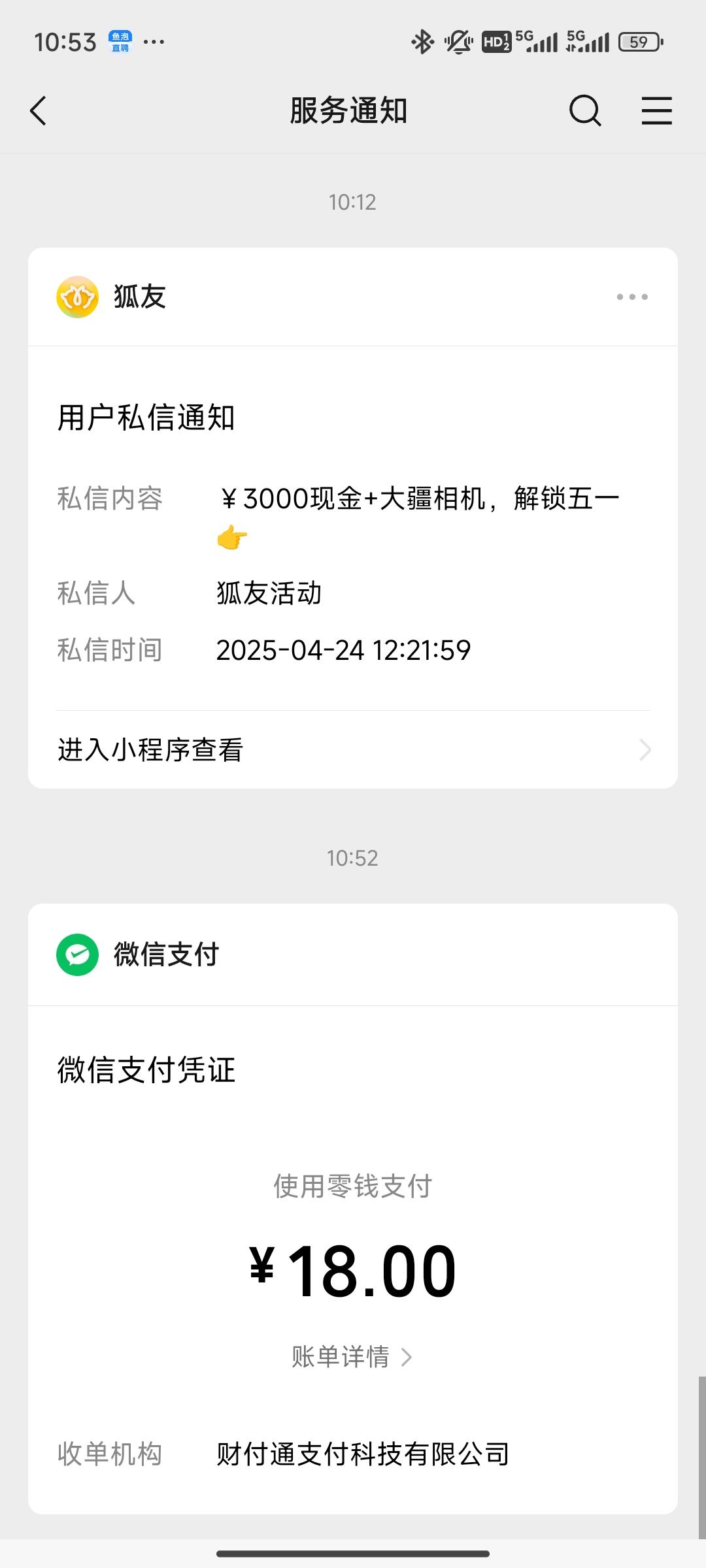
Task: View 账单详情 for the ¥18.00 payment
Action: [352, 1357]
